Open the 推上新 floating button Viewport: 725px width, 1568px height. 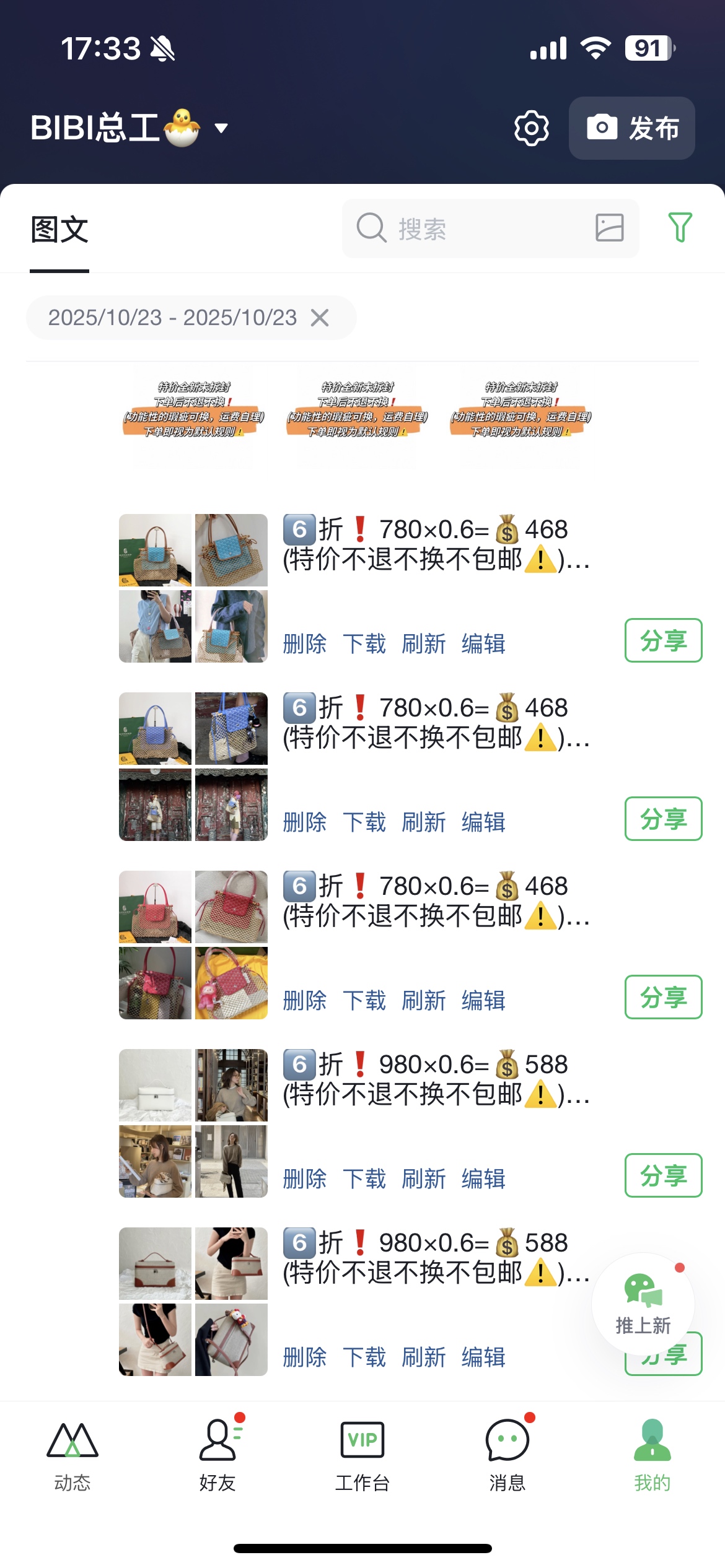coord(643,1302)
